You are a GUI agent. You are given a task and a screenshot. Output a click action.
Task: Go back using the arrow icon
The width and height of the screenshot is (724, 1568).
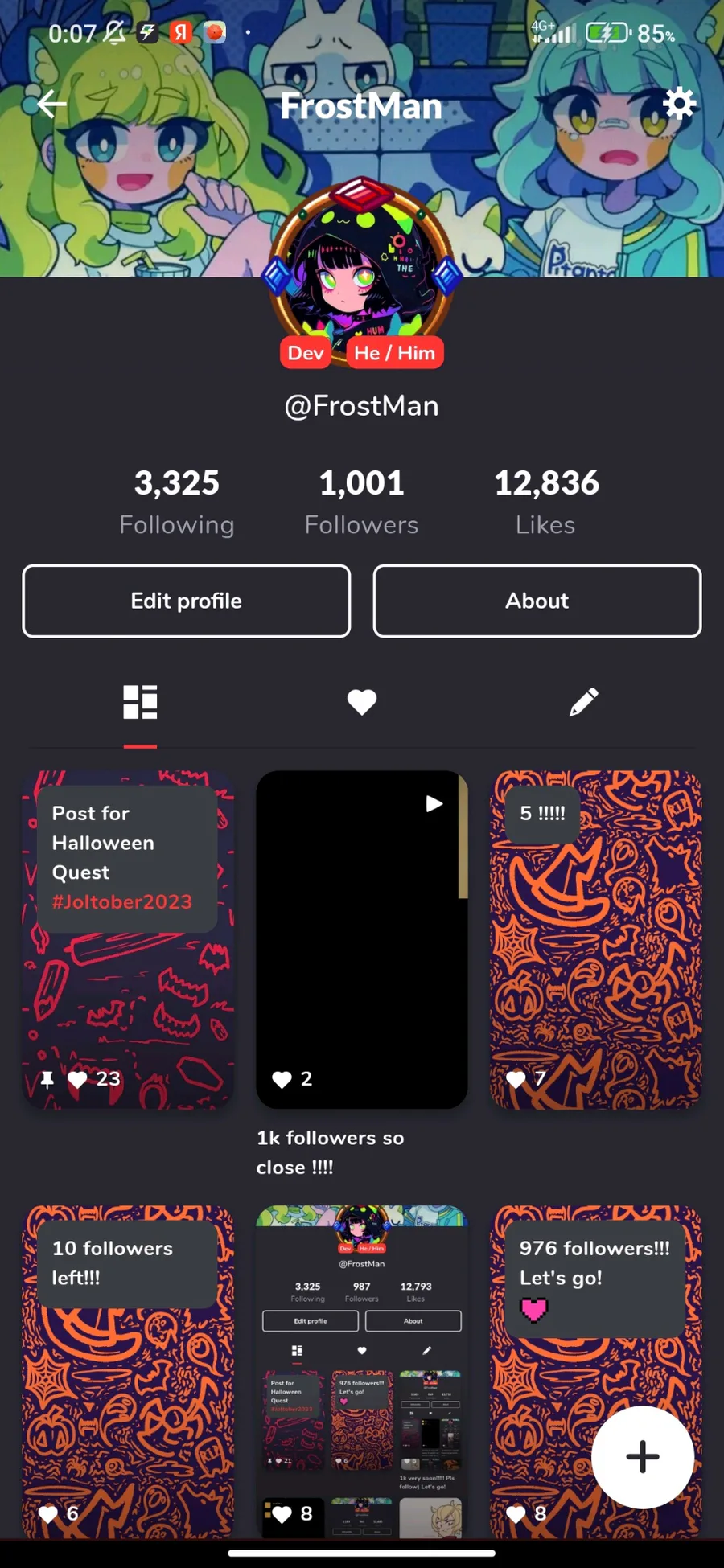tap(52, 105)
